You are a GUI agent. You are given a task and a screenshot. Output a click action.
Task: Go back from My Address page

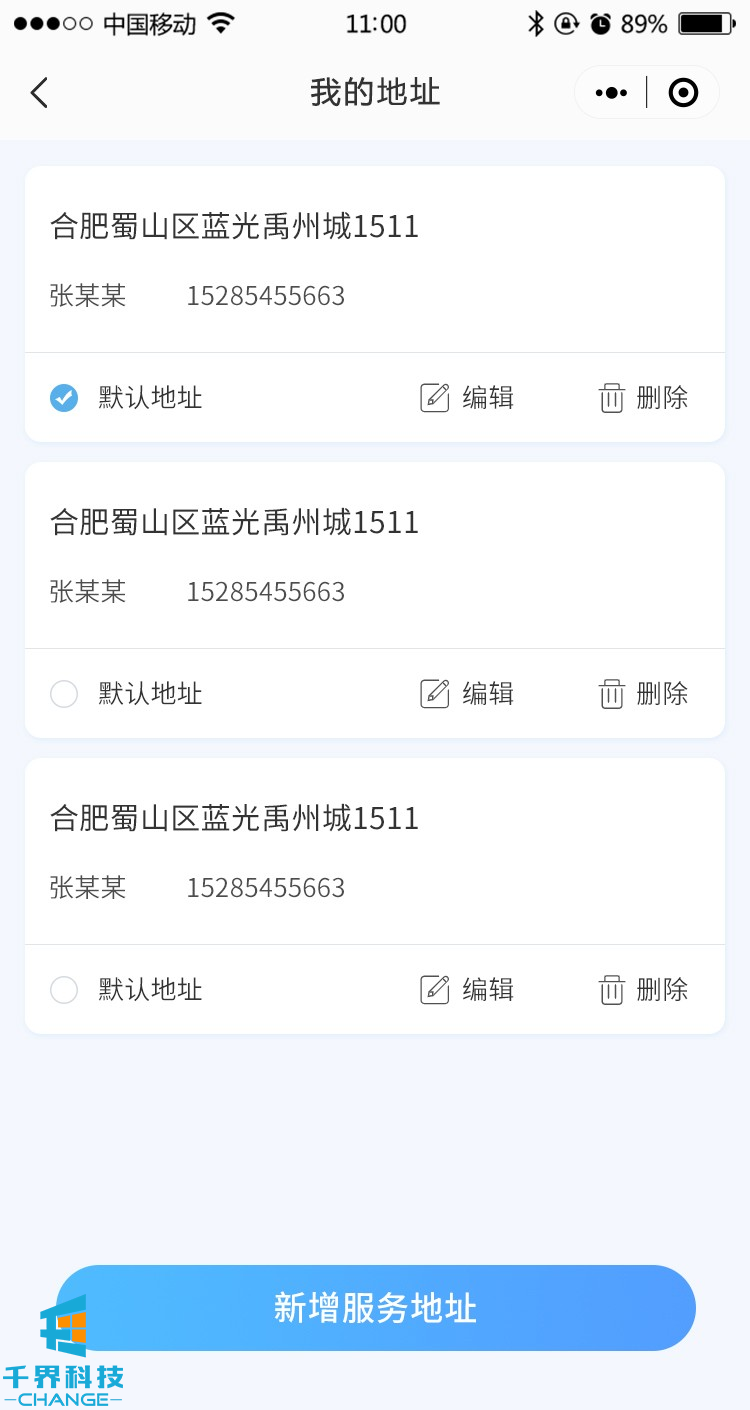tap(39, 93)
